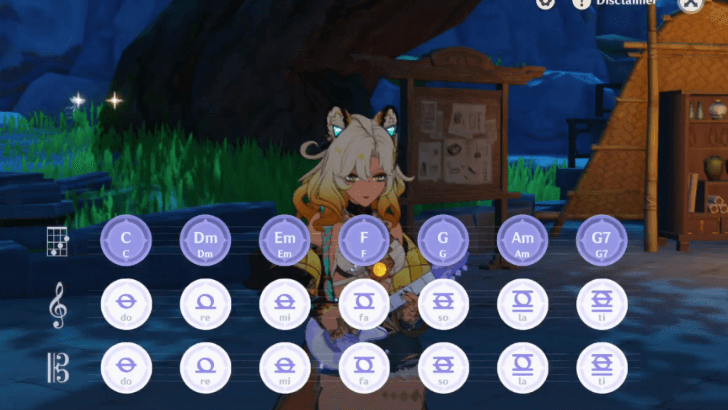The height and width of the screenshot is (410, 728).
Task: Open the instrument settings gear
Action: 545,3
